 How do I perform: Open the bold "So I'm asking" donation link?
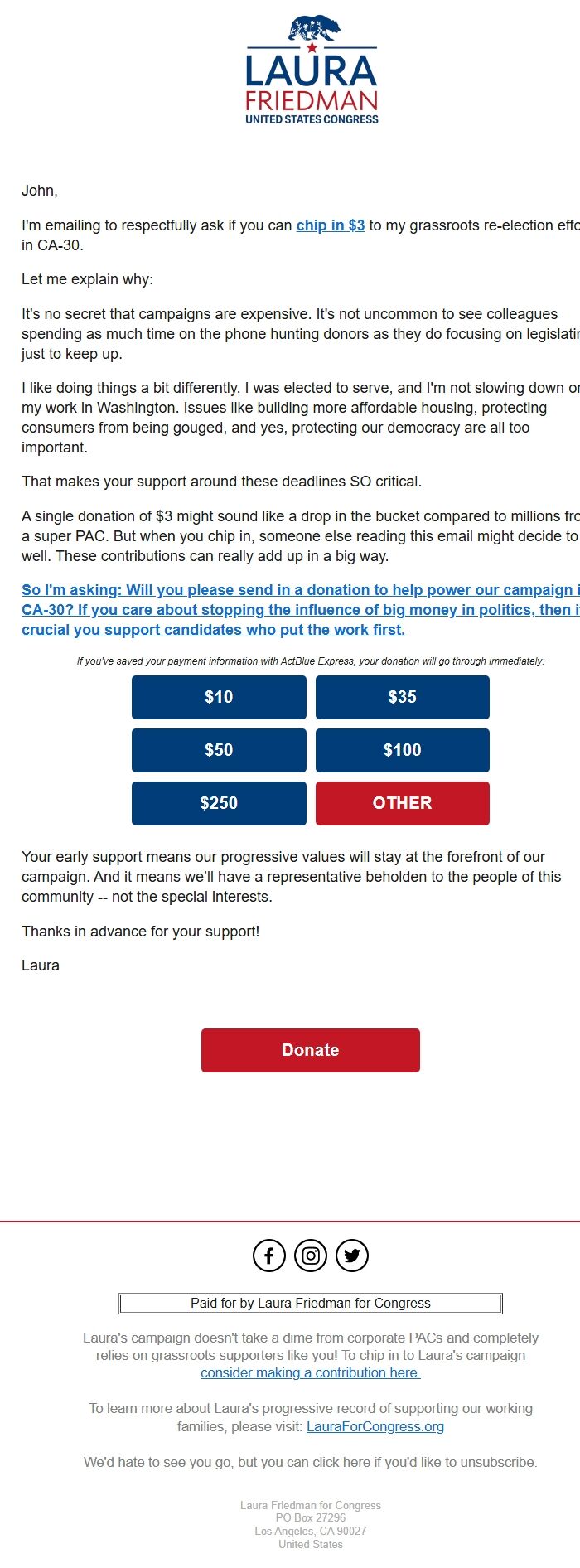click(301, 610)
